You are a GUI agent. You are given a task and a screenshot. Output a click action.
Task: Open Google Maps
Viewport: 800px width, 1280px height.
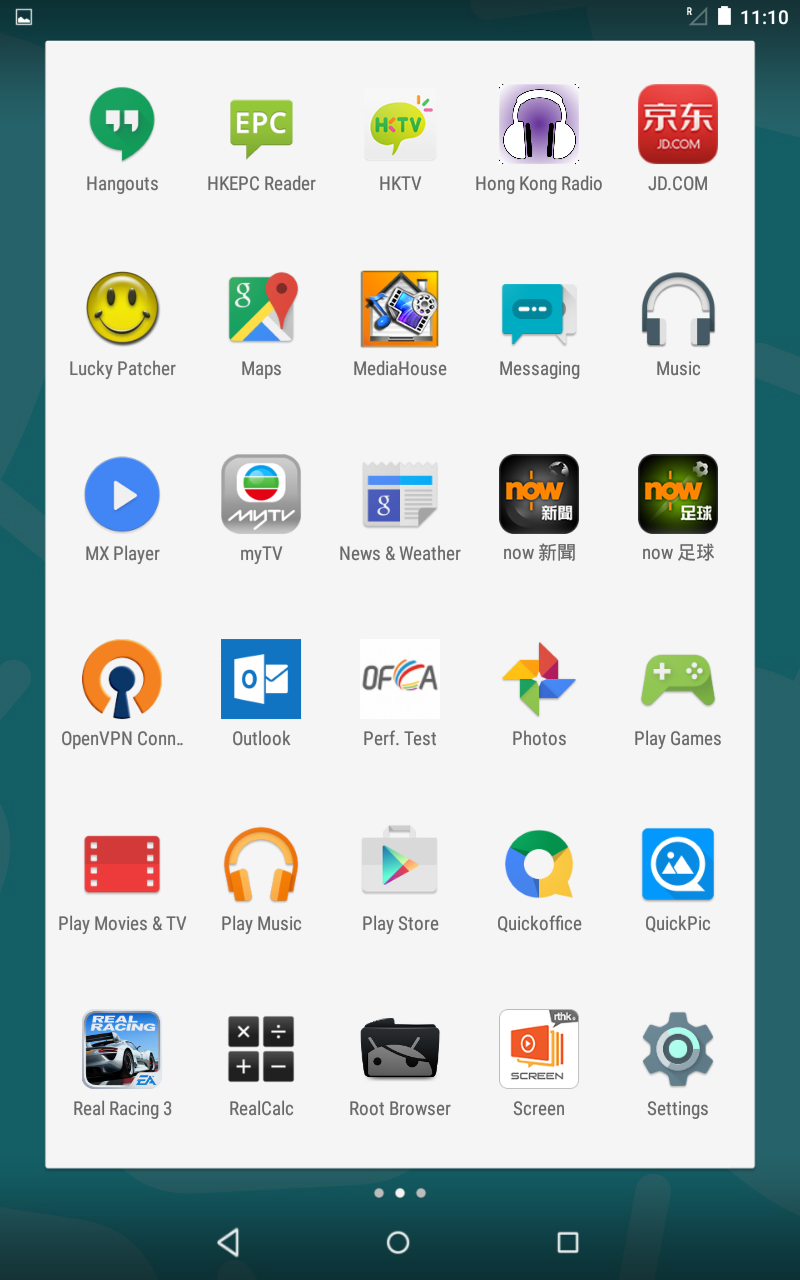click(261, 310)
